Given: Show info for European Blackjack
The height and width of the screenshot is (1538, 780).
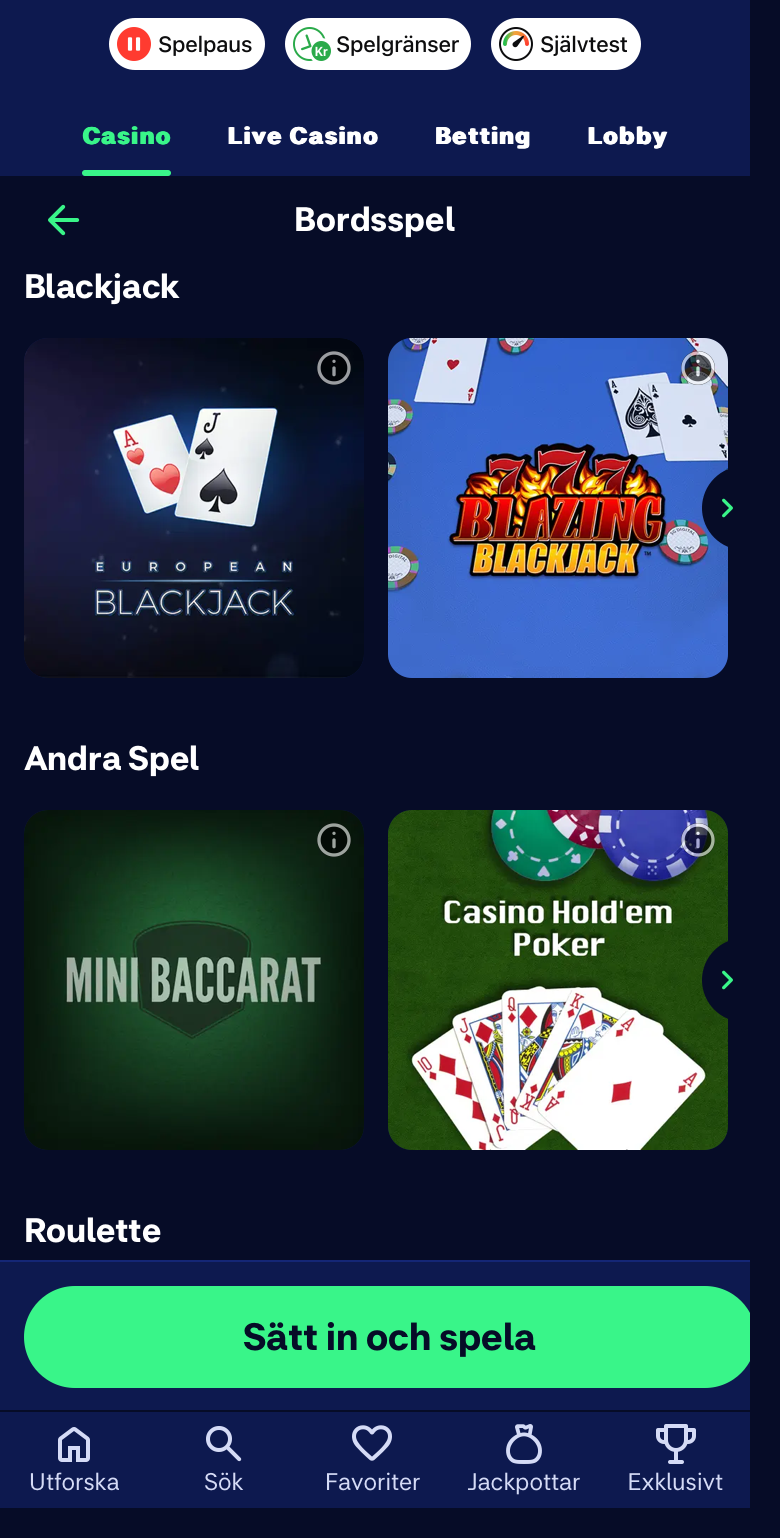Looking at the screenshot, I should 334,369.
